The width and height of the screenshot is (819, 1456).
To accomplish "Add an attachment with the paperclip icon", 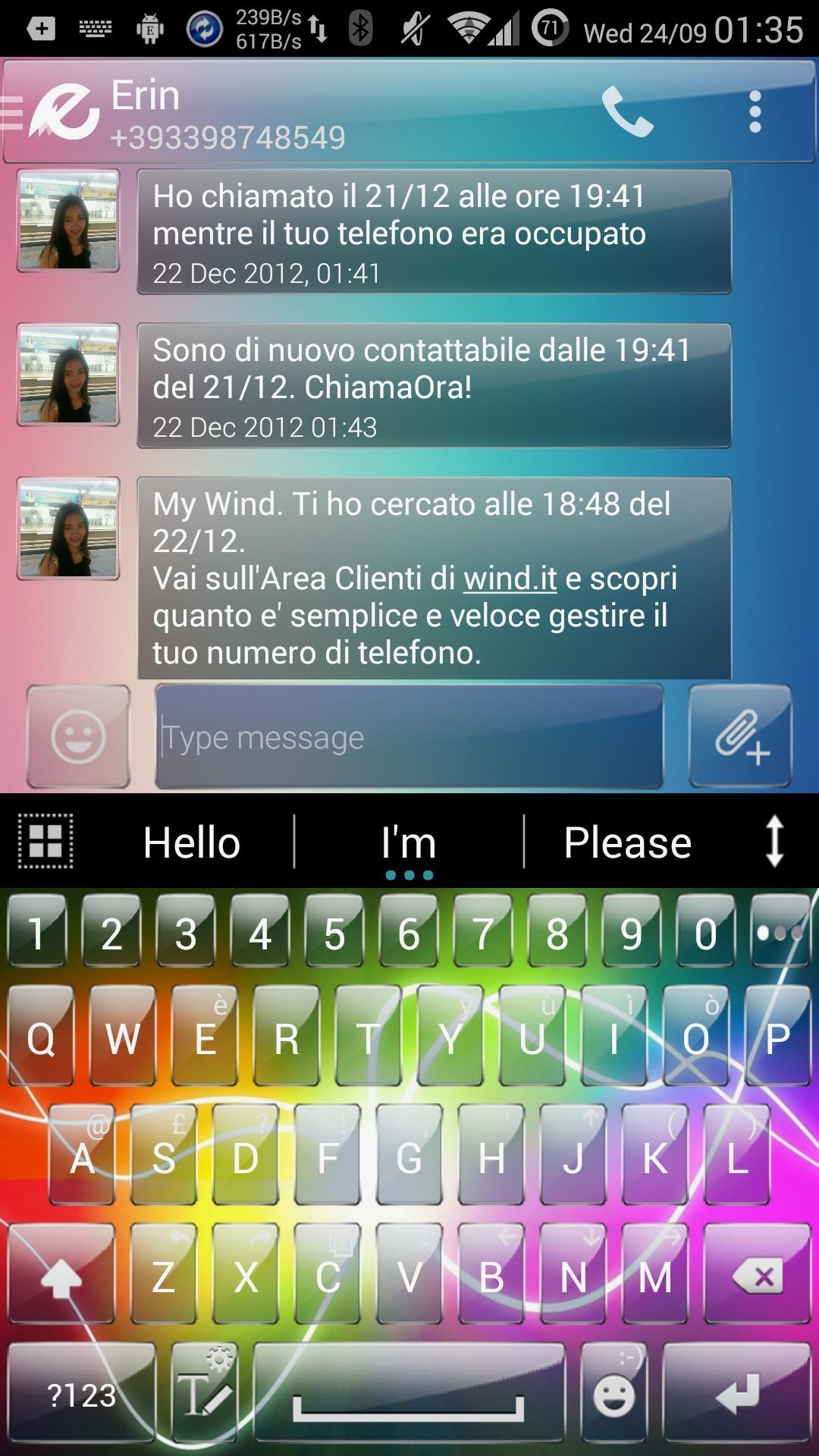I will 740,736.
